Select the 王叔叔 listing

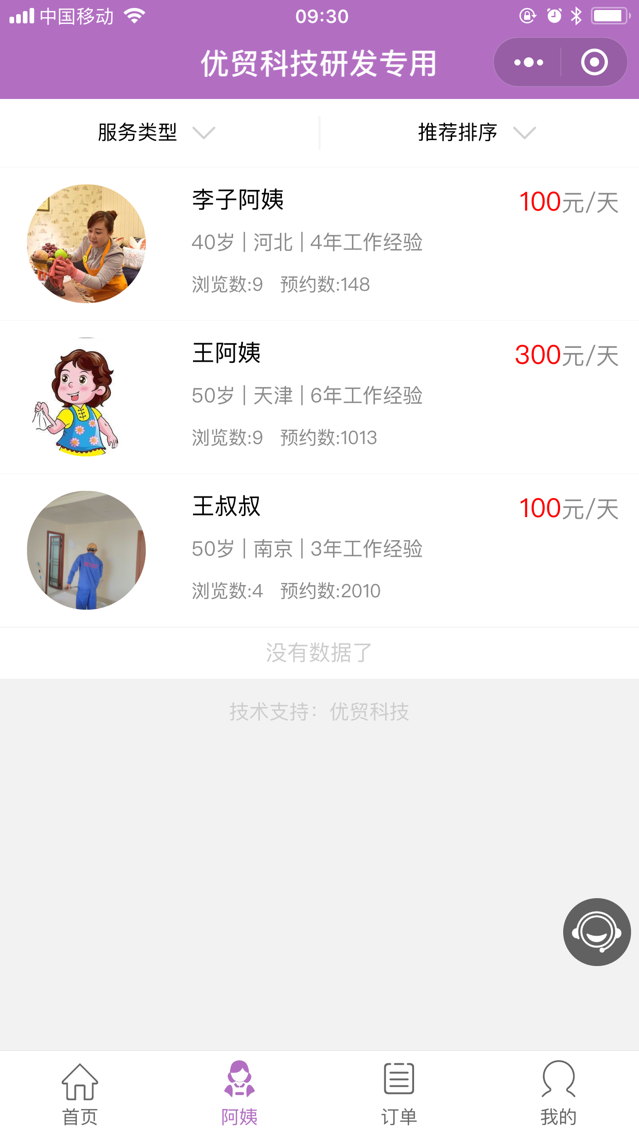pyautogui.click(x=319, y=550)
